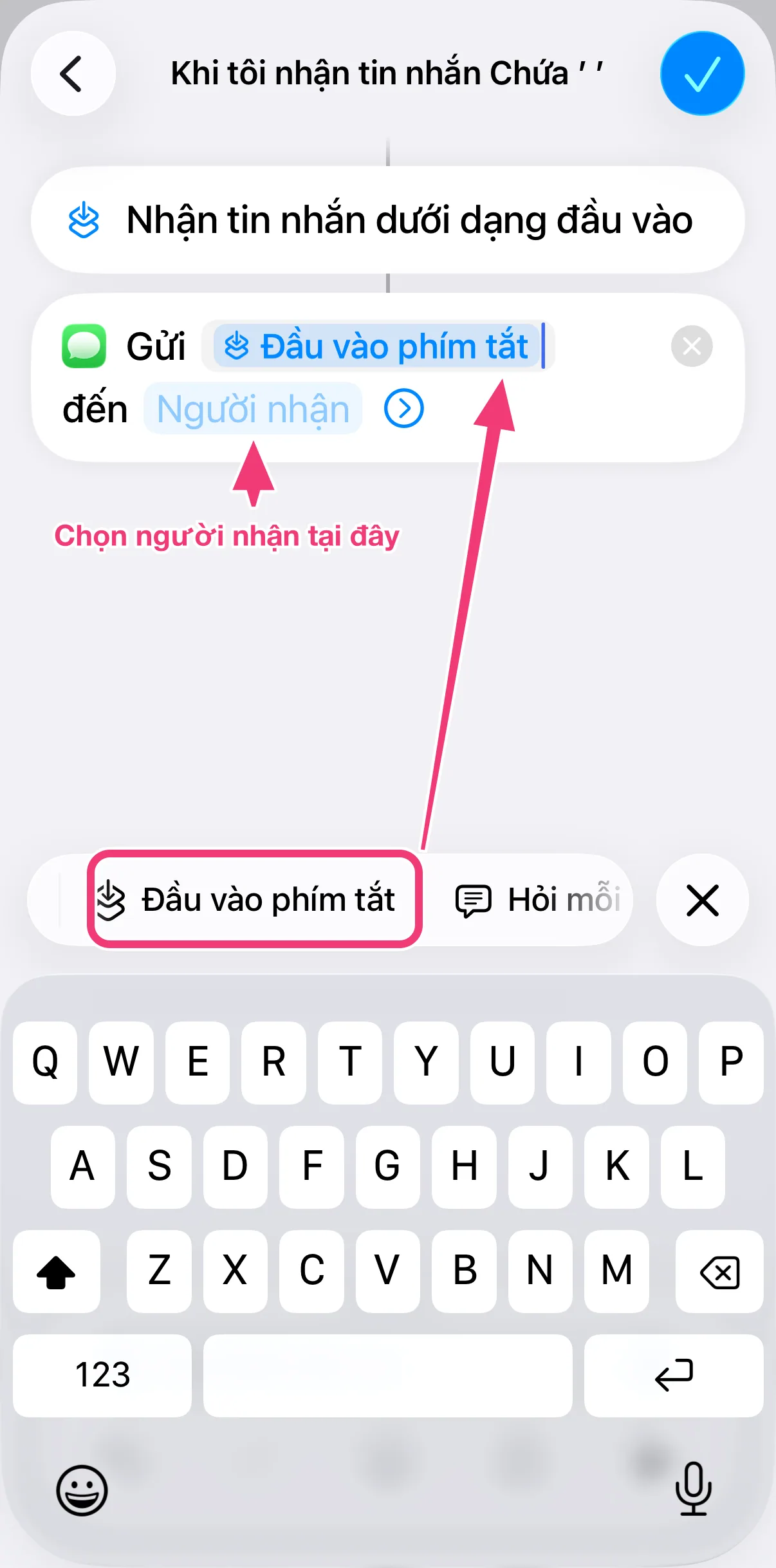
Task: Switch keyboard to 123 numbers
Action: coord(102,1375)
